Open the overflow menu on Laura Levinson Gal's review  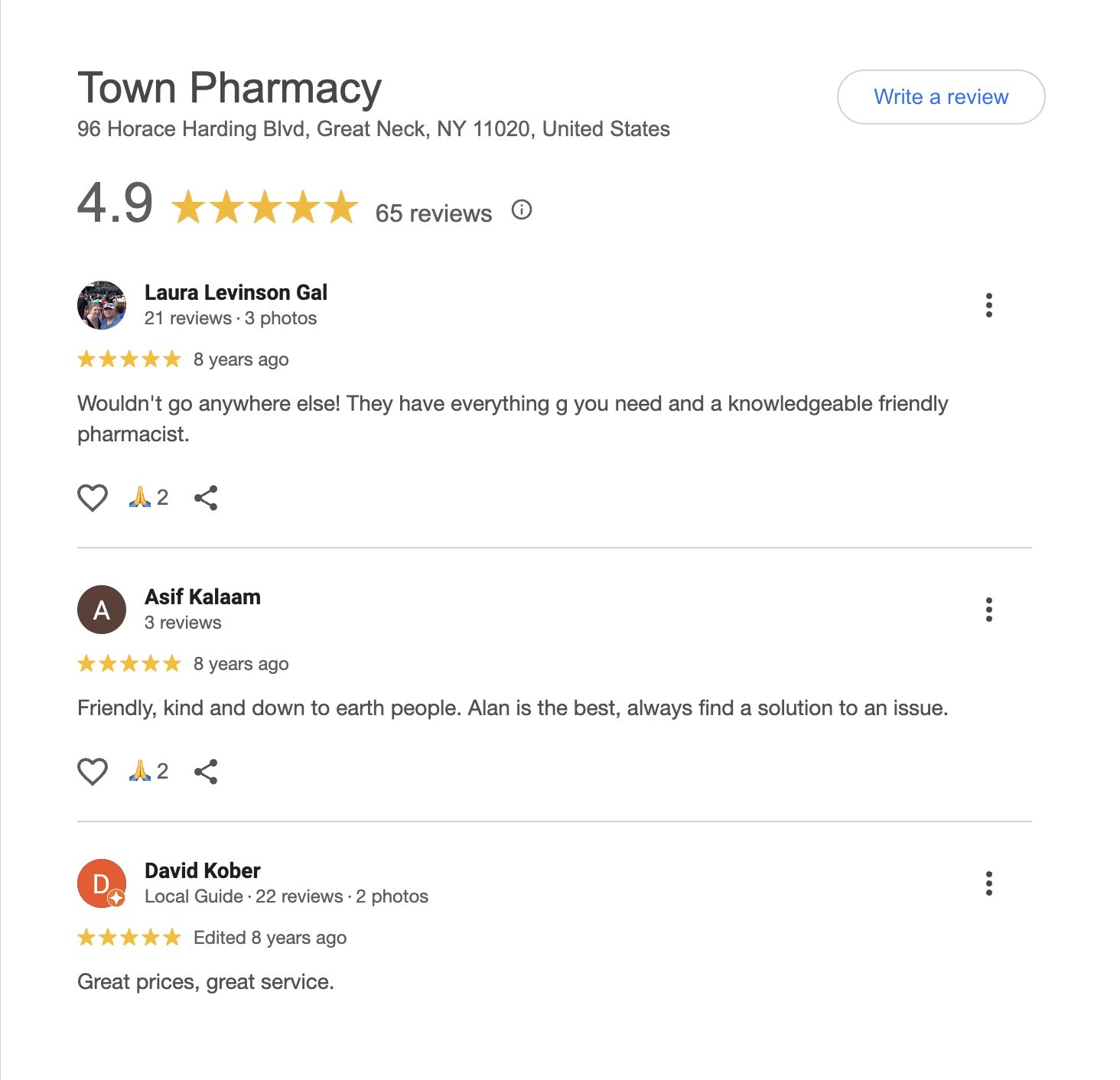988,305
